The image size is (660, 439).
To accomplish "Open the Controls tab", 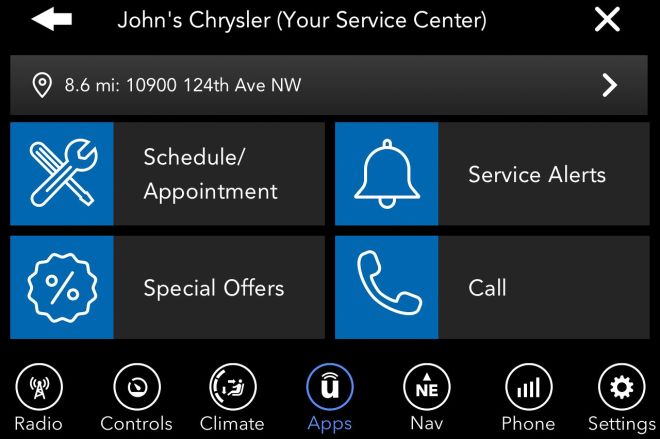I will (136, 398).
